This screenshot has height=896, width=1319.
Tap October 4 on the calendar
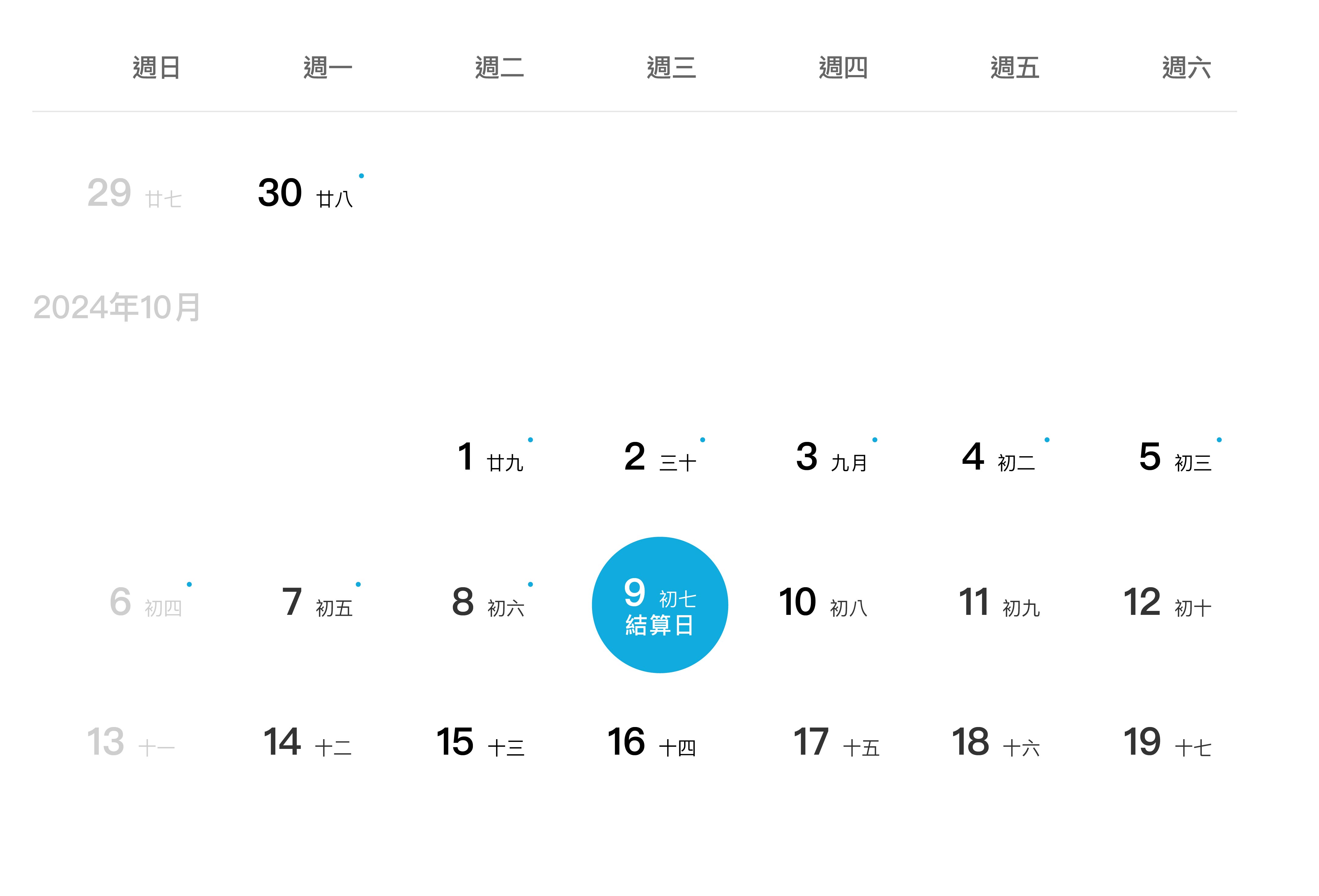click(x=998, y=457)
